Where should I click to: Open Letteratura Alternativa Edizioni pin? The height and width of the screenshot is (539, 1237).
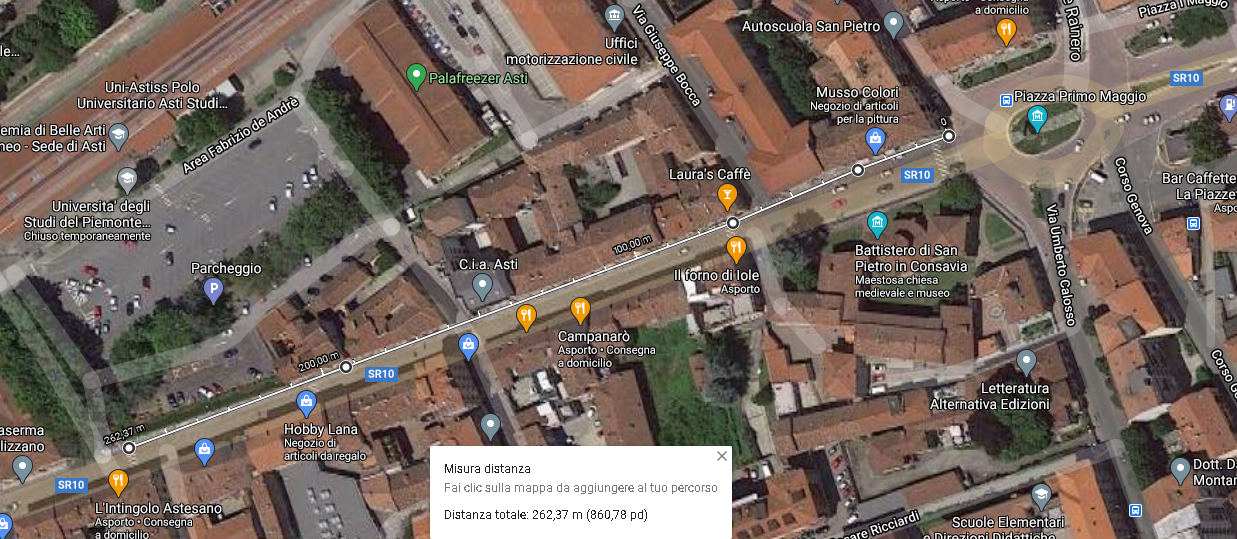1026,361
